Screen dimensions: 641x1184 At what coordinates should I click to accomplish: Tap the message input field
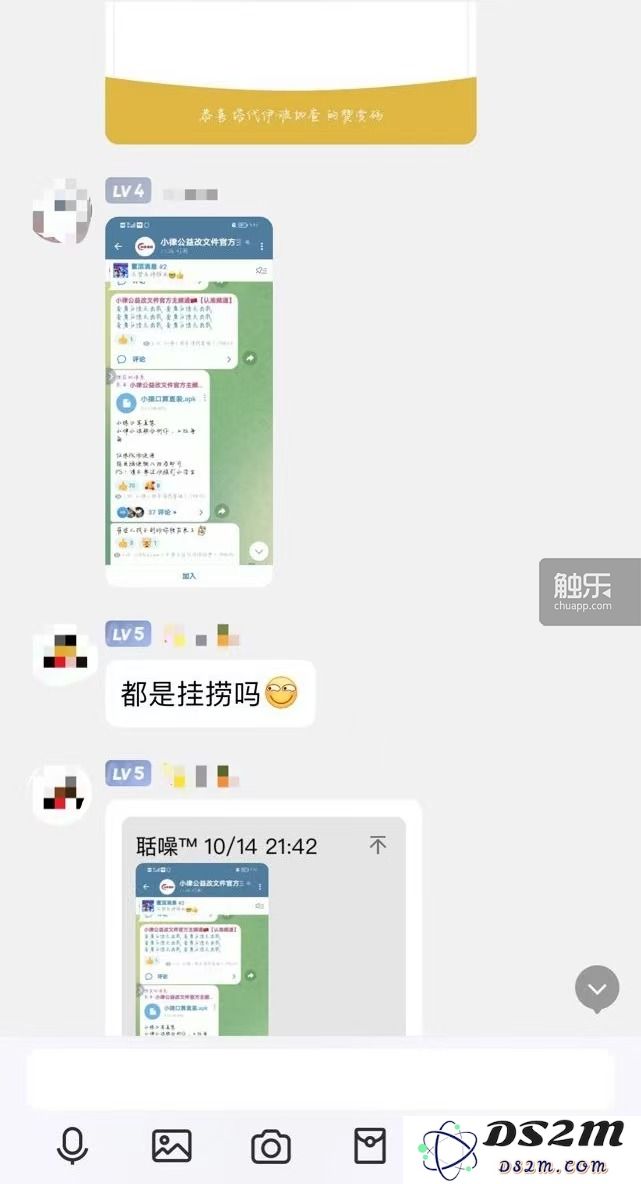tap(320, 1080)
